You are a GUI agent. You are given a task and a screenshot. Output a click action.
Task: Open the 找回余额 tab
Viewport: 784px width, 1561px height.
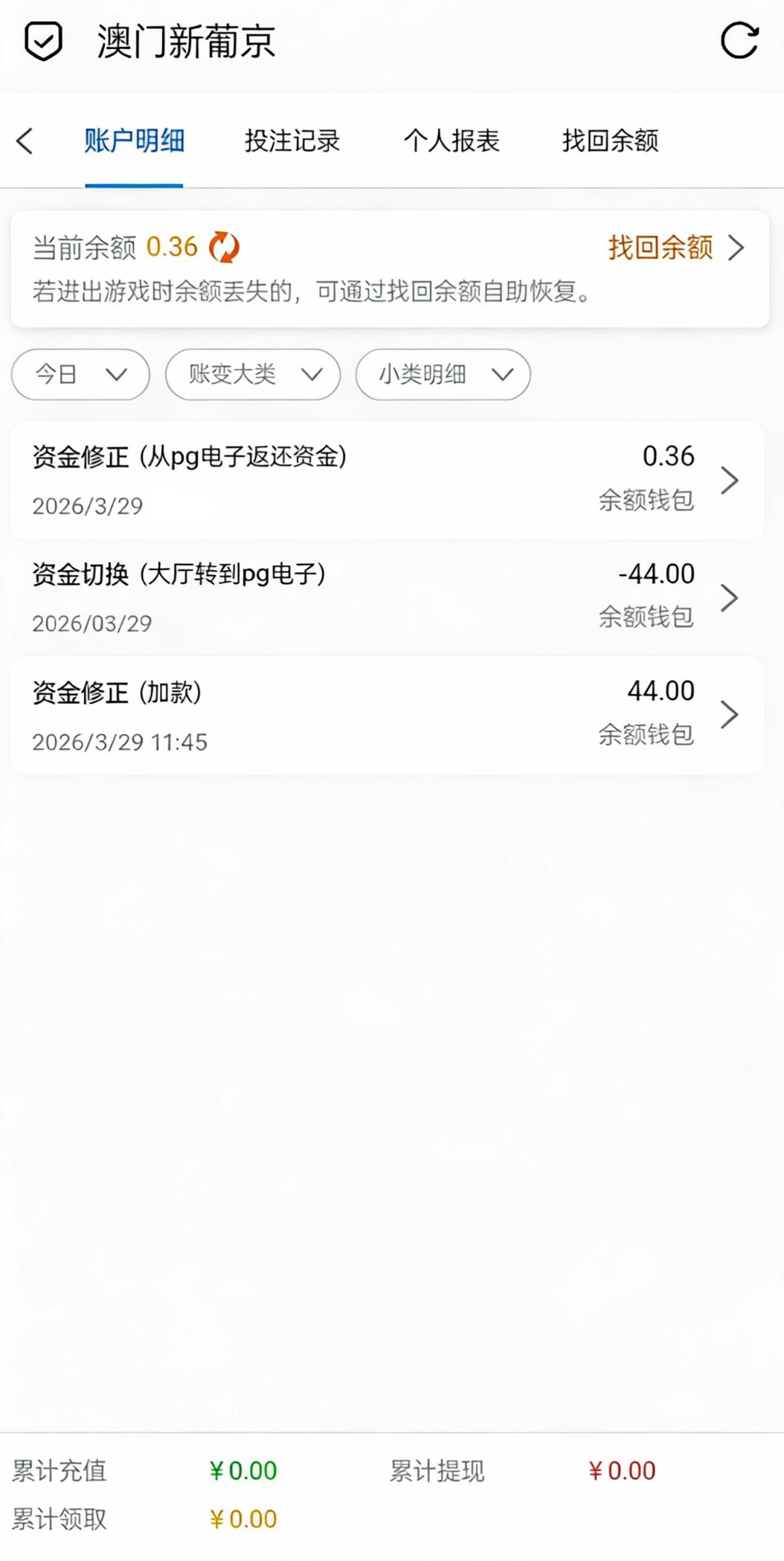(610, 141)
